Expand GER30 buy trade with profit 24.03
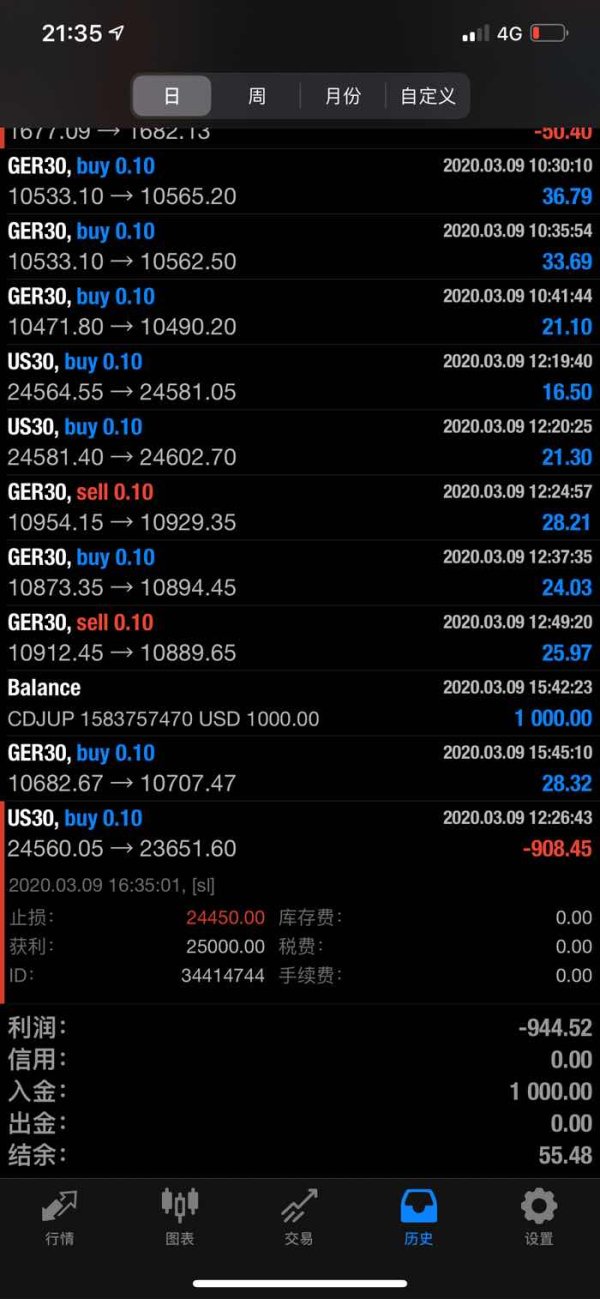Screen dimensions: 600x1299 point(300,572)
